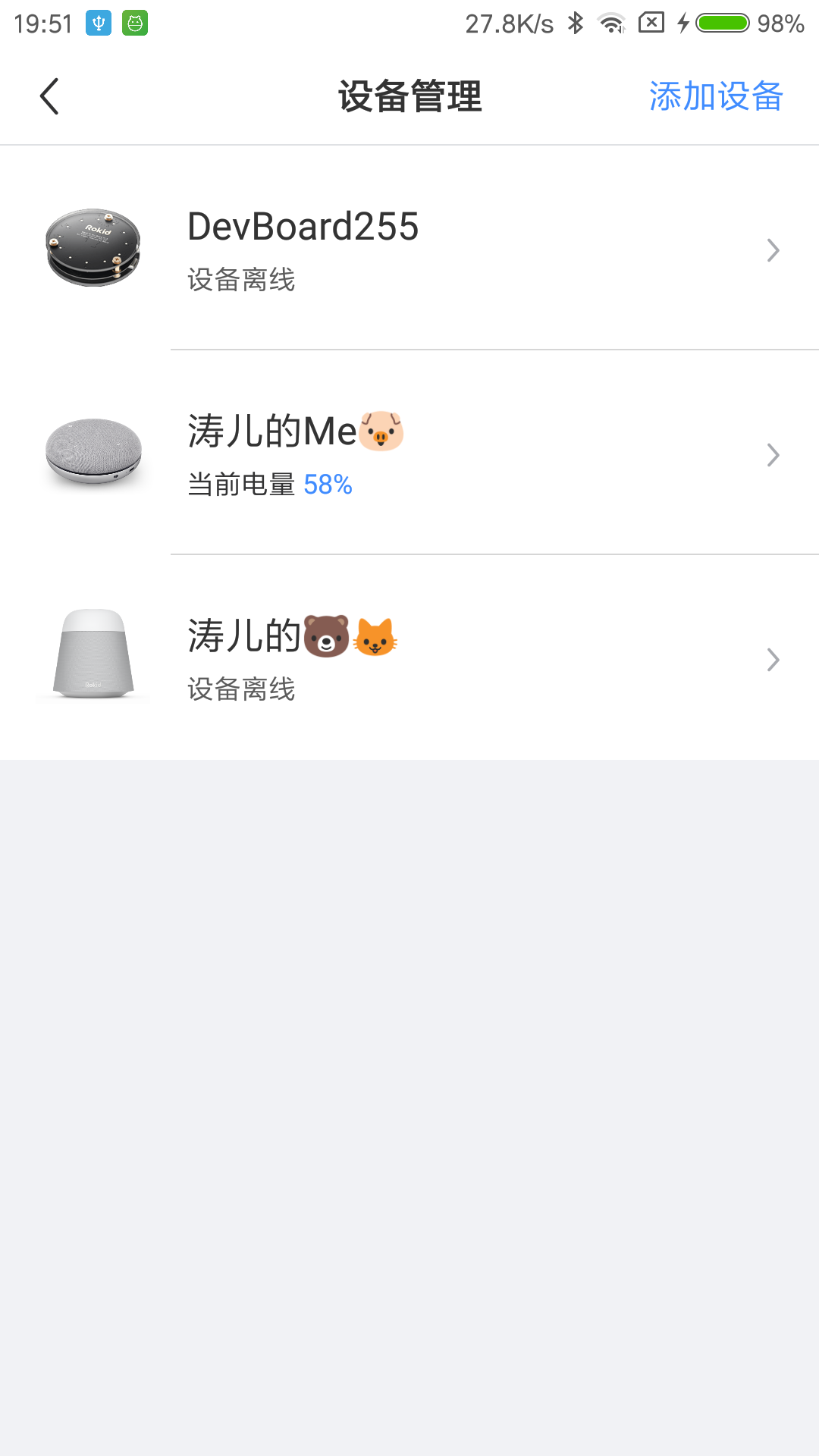Viewport: 819px width, 1456px height.
Task: Tap 添加设备 to add a device
Action: [x=715, y=96]
